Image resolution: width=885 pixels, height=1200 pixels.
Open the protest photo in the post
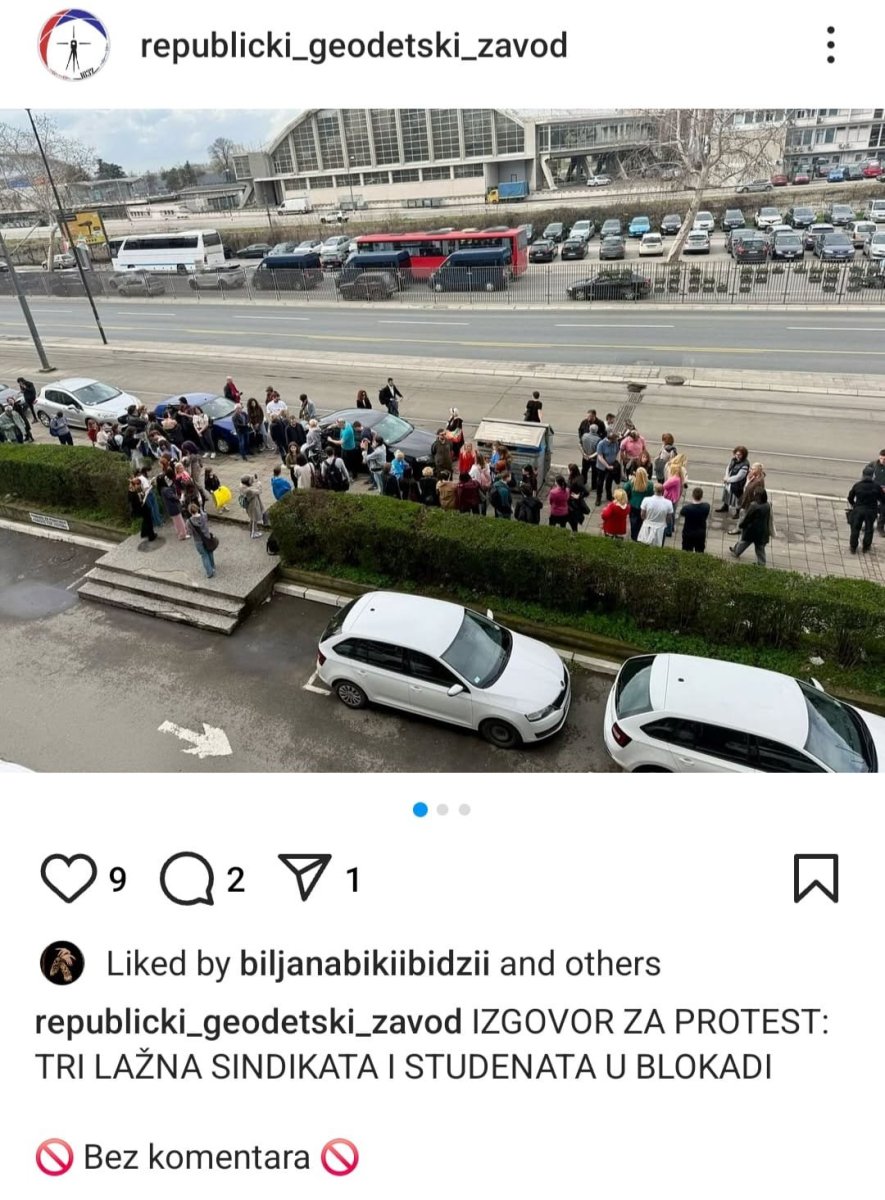click(x=442, y=440)
